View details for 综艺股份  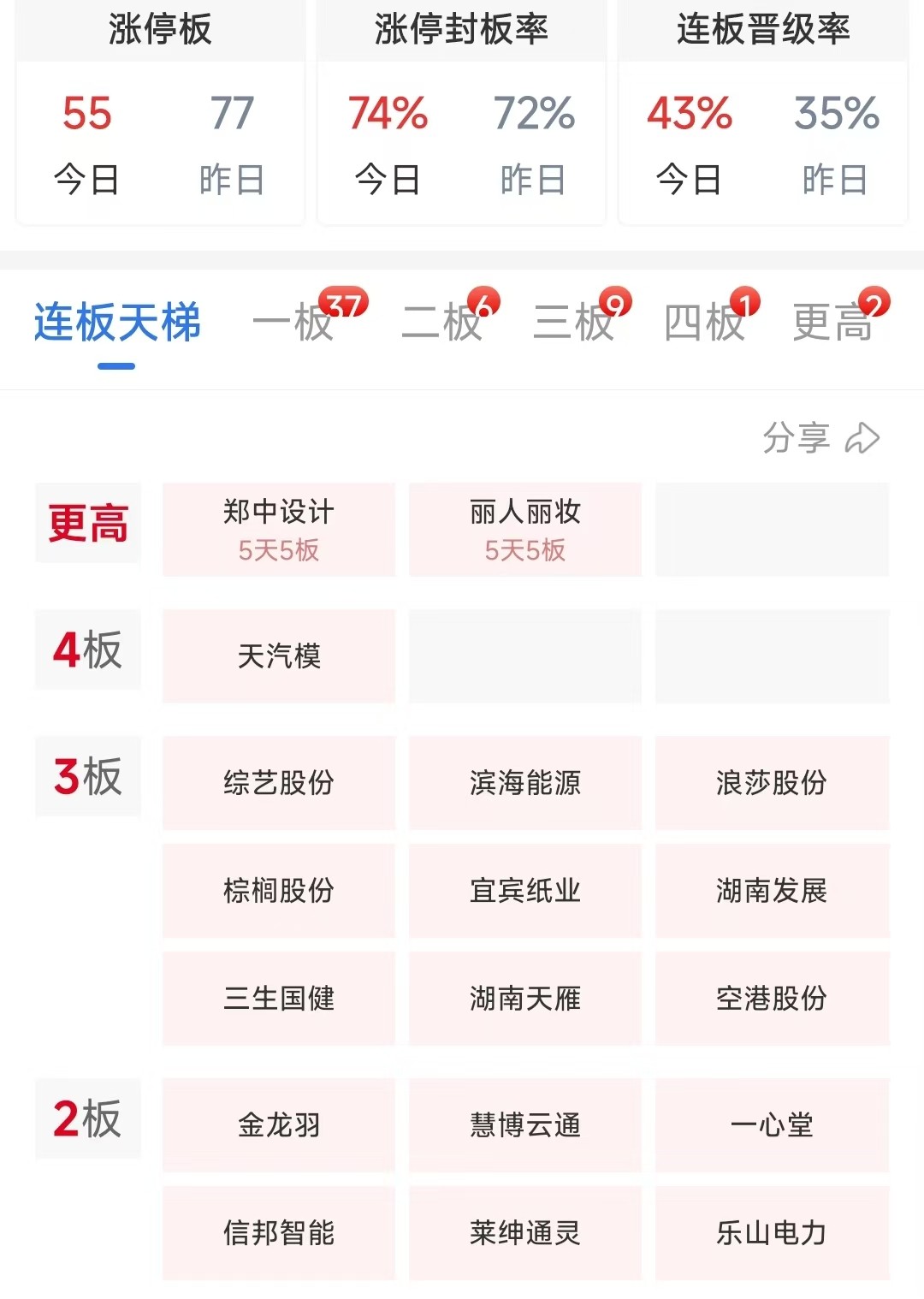pos(279,782)
